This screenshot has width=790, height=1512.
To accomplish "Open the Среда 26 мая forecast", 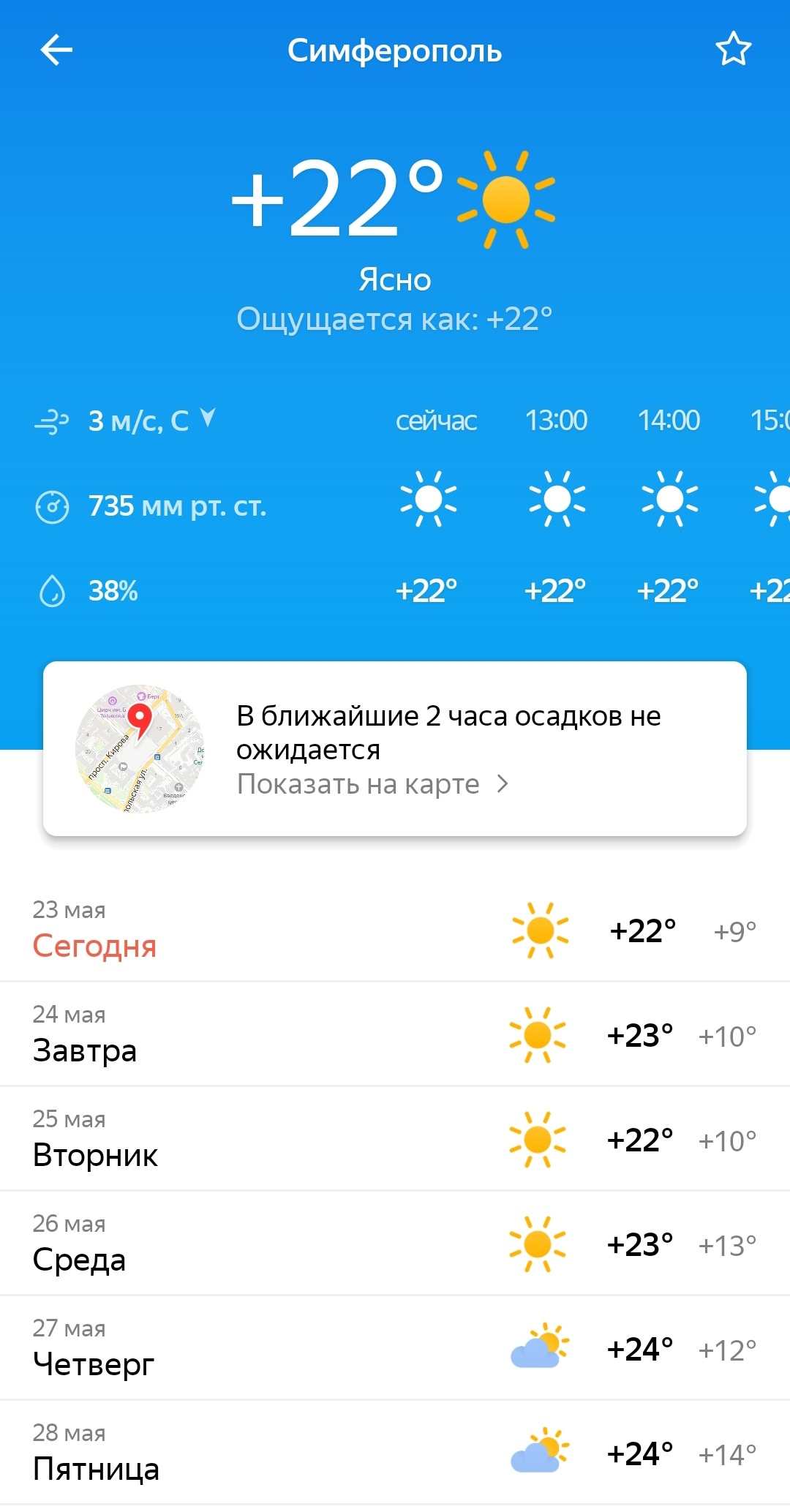I will pyautogui.click(x=395, y=1243).
